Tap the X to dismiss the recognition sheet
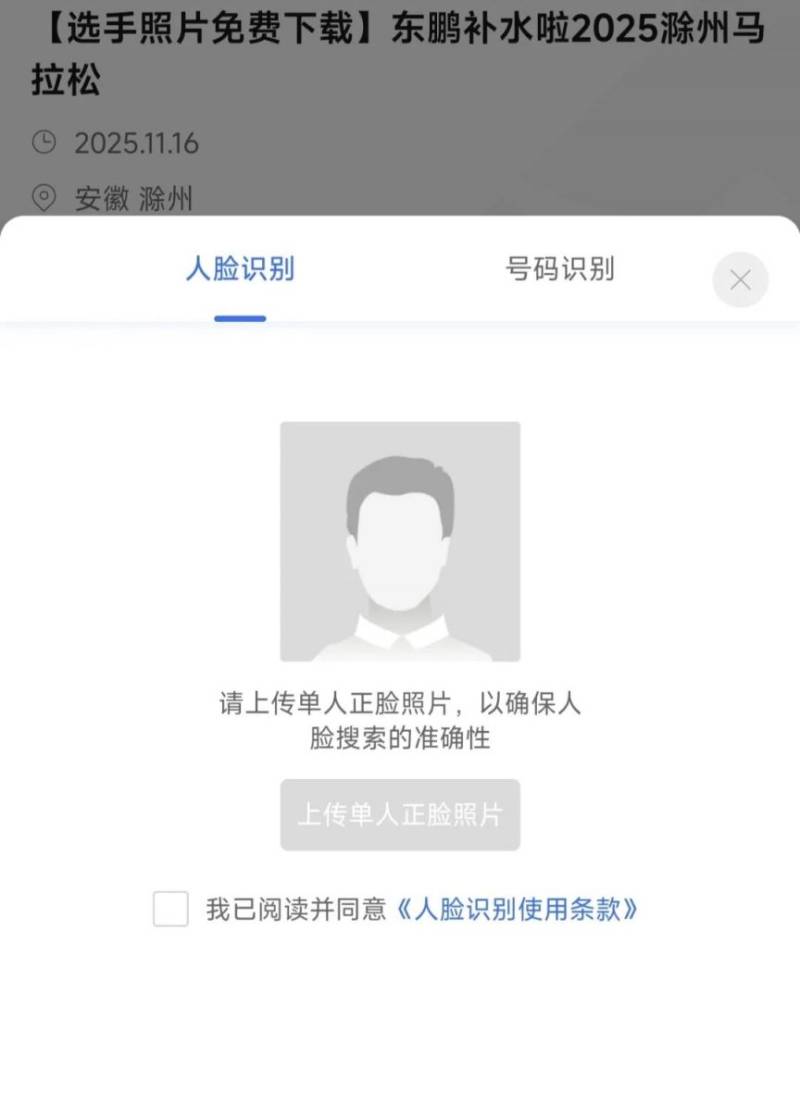The image size is (800, 1115). coord(740,280)
